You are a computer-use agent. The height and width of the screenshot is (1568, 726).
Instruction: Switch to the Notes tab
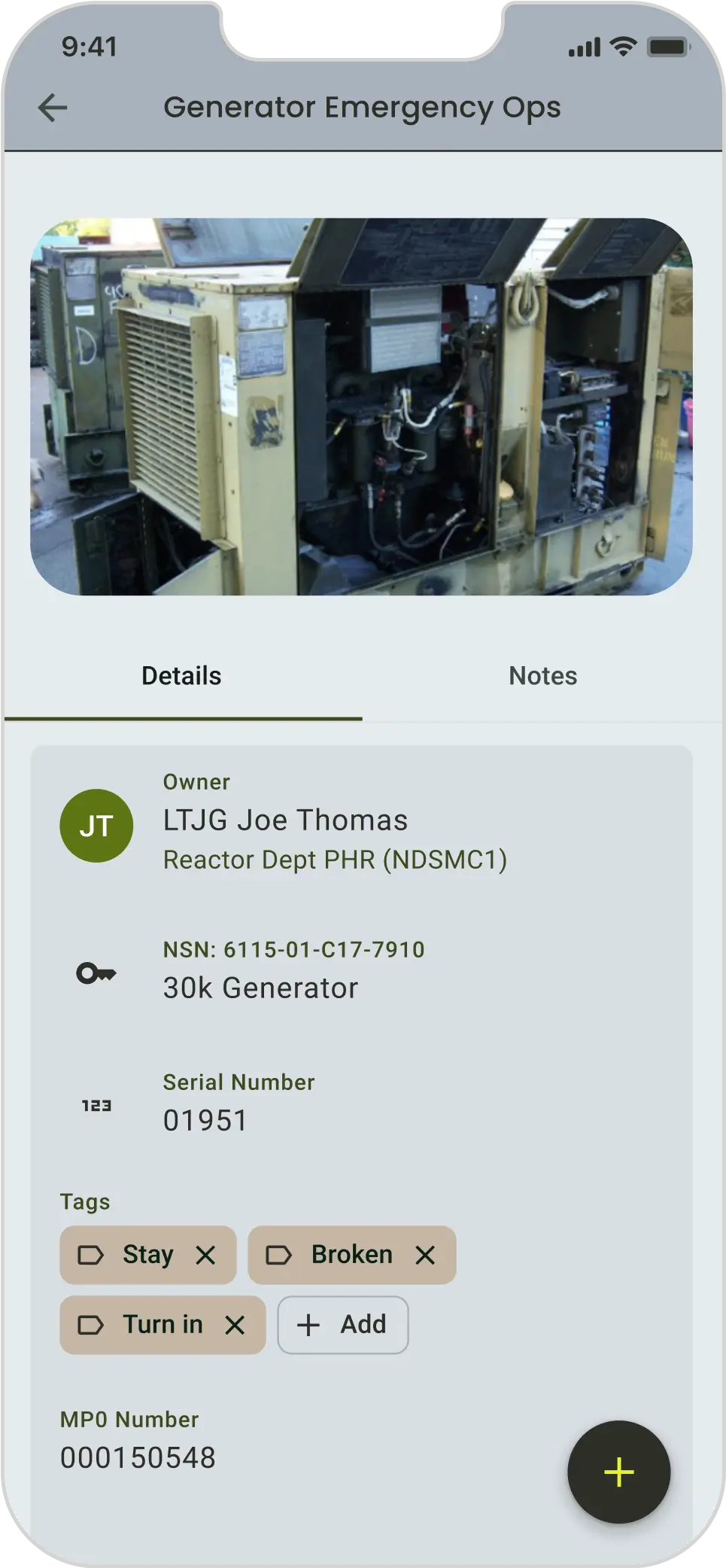click(x=542, y=676)
